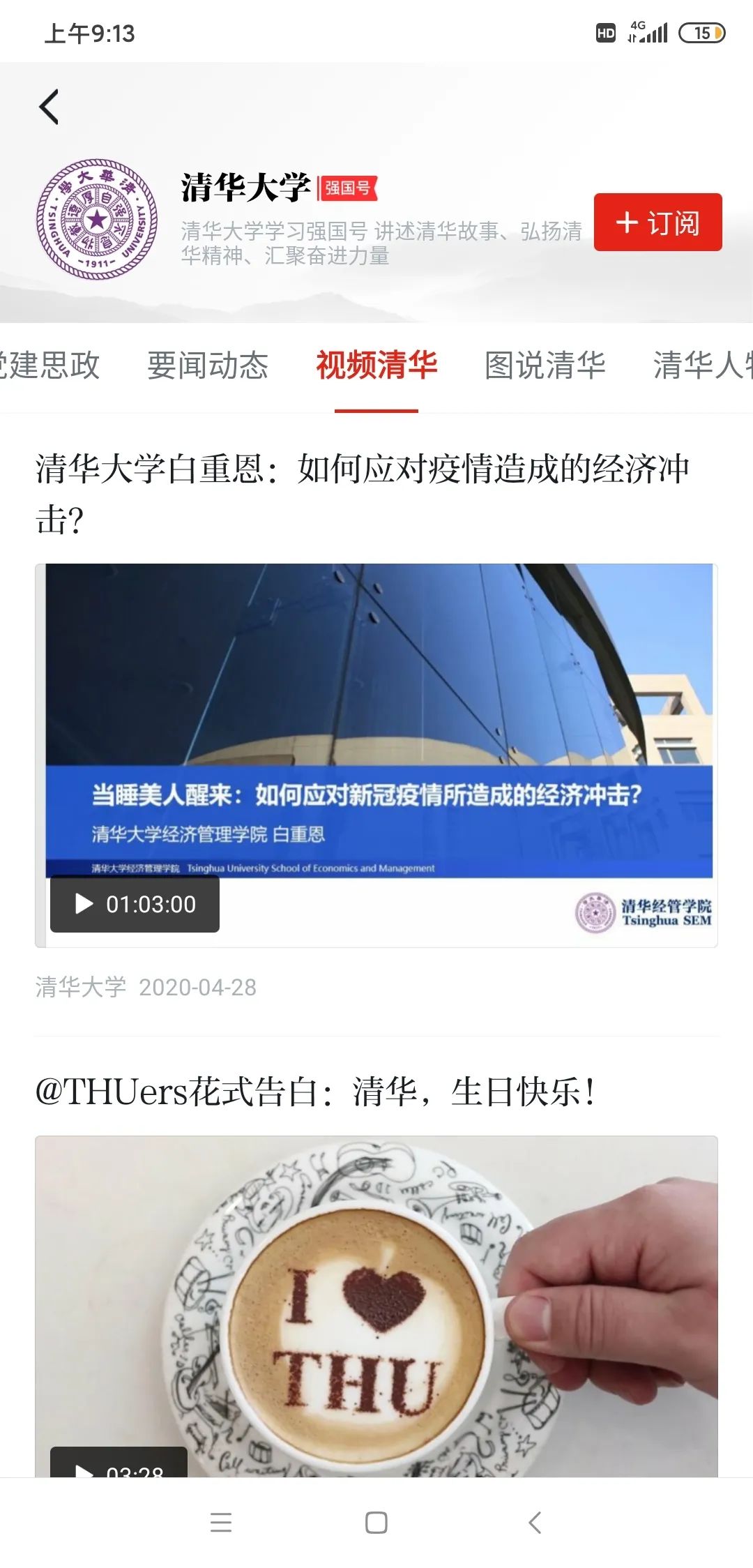Open the 白重恩 economic impact video article
This screenshot has height=1568, width=753.
click(x=363, y=492)
